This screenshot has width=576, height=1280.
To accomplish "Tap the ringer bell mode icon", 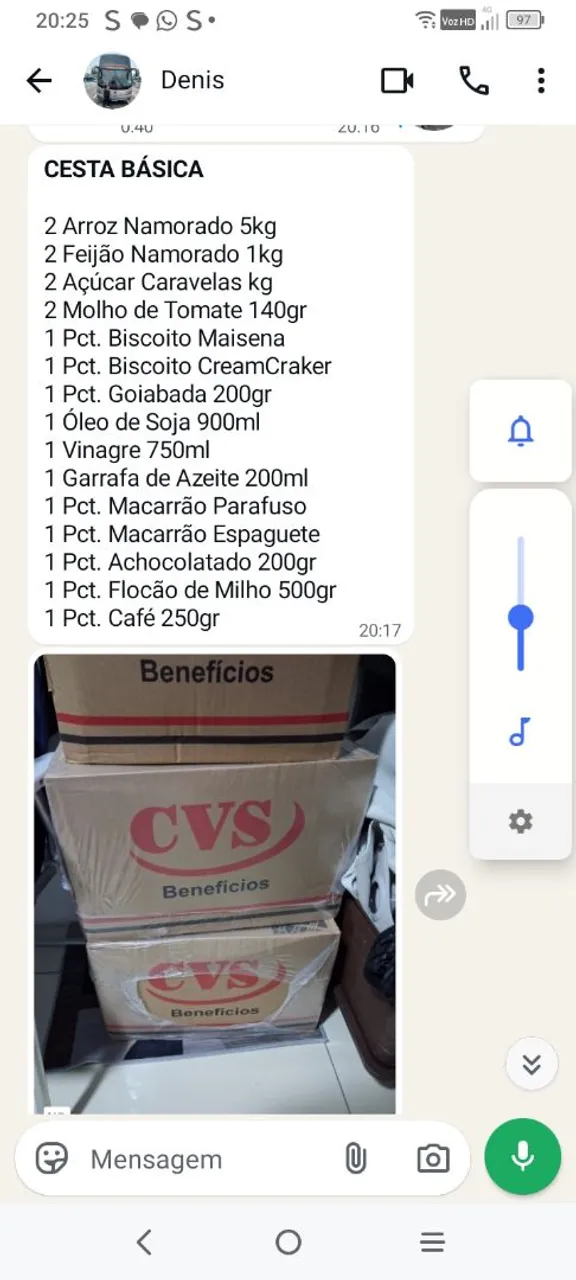I will tap(520, 432).
